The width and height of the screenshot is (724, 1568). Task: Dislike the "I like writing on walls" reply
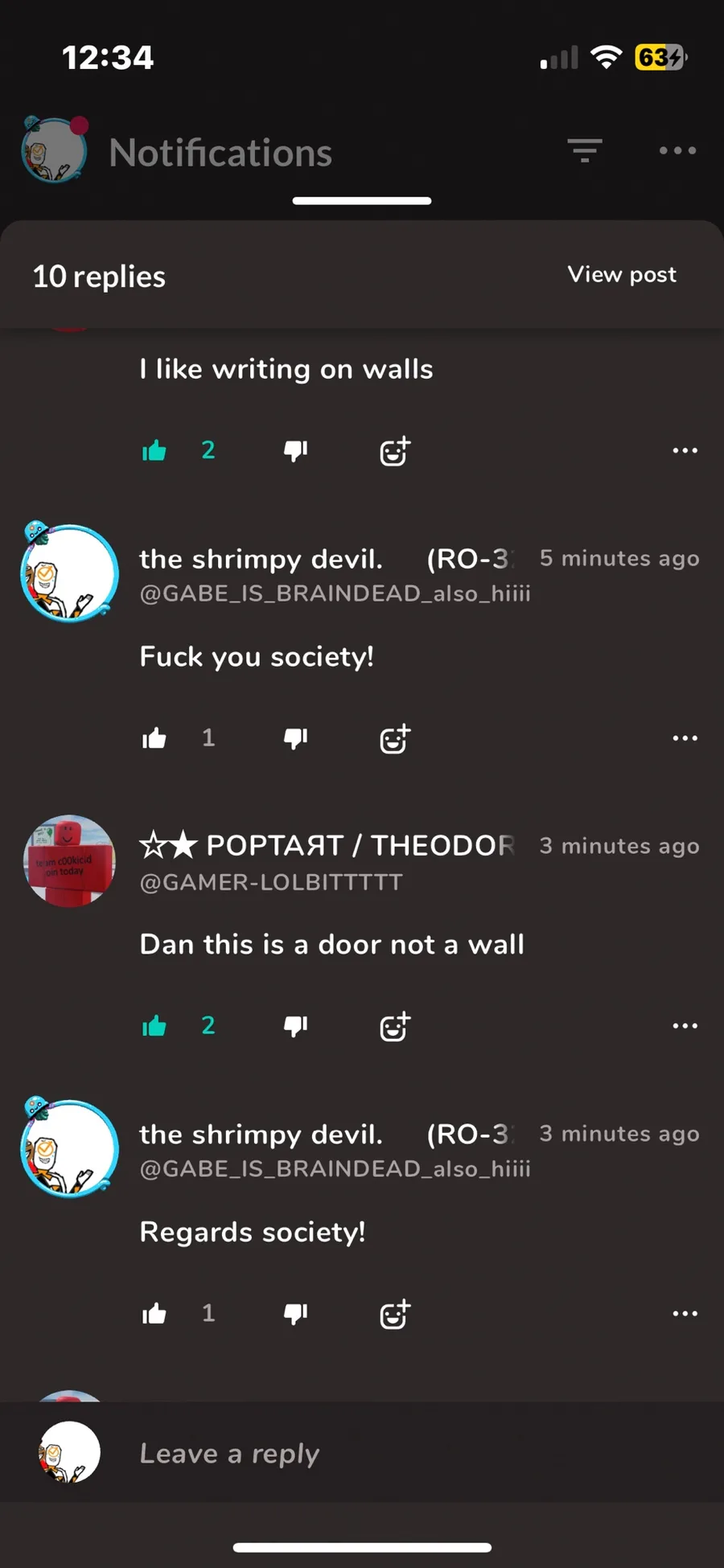coord(296,450)
